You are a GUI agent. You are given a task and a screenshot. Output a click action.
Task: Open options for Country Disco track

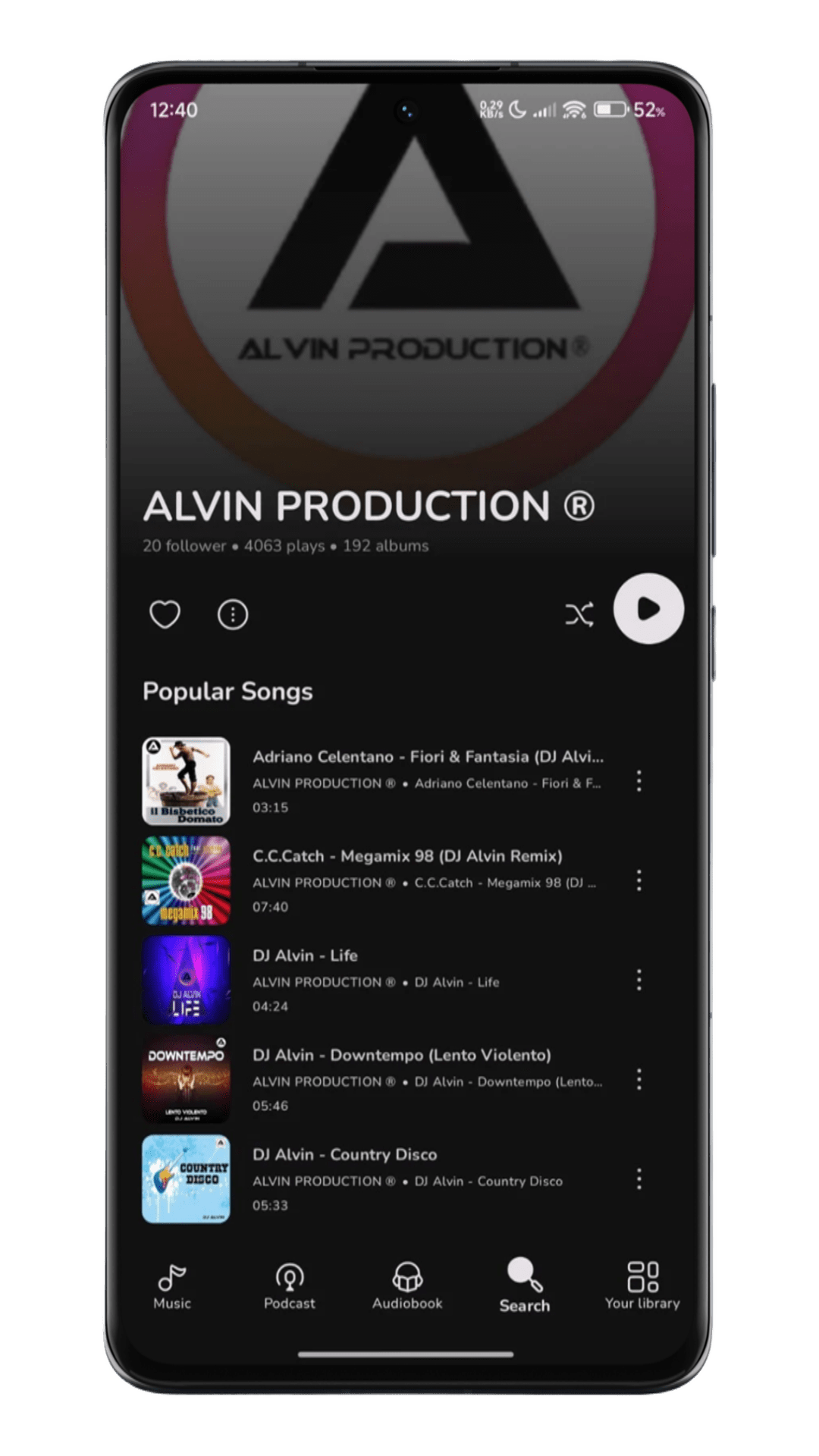point(639,1178)
